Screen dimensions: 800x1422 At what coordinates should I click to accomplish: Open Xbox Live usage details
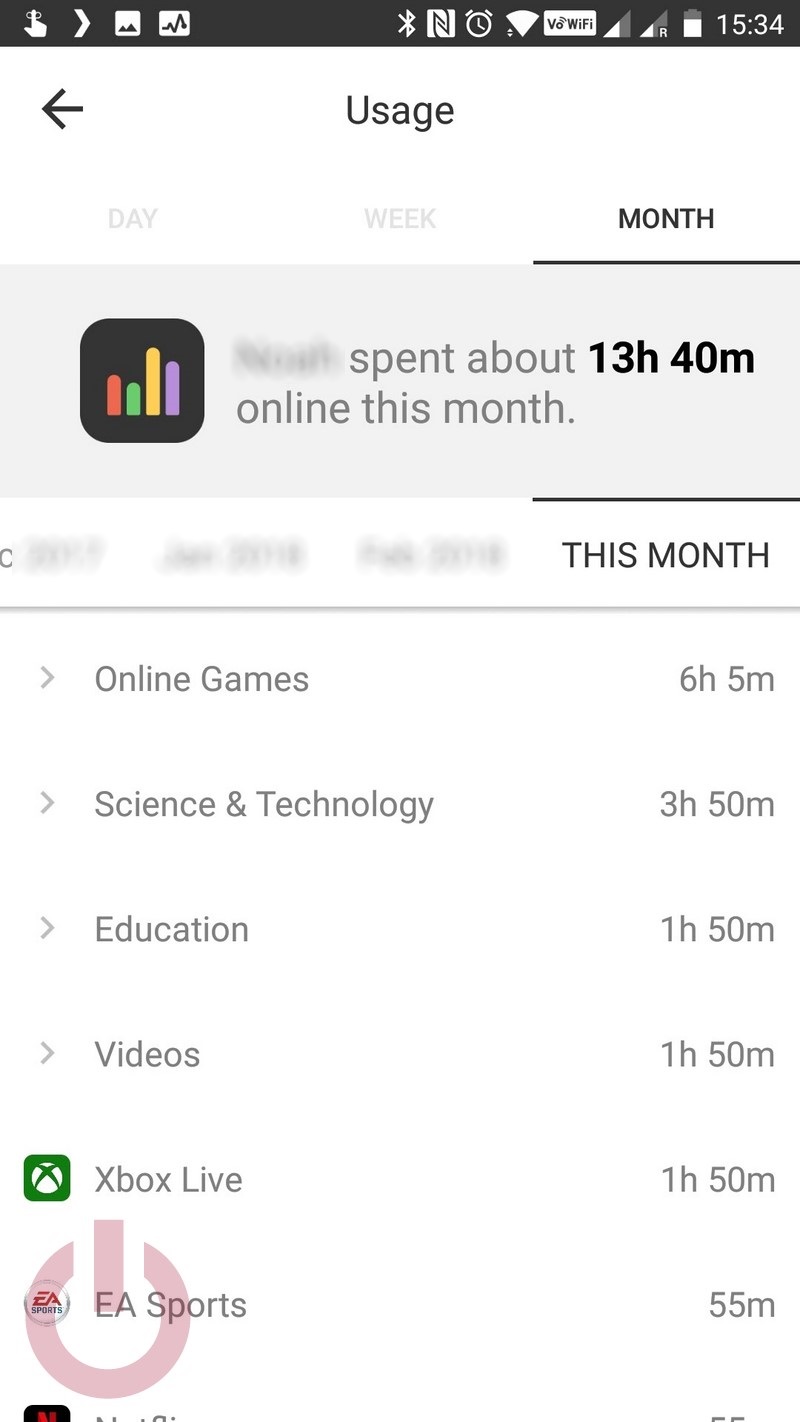pos(400,1179)
